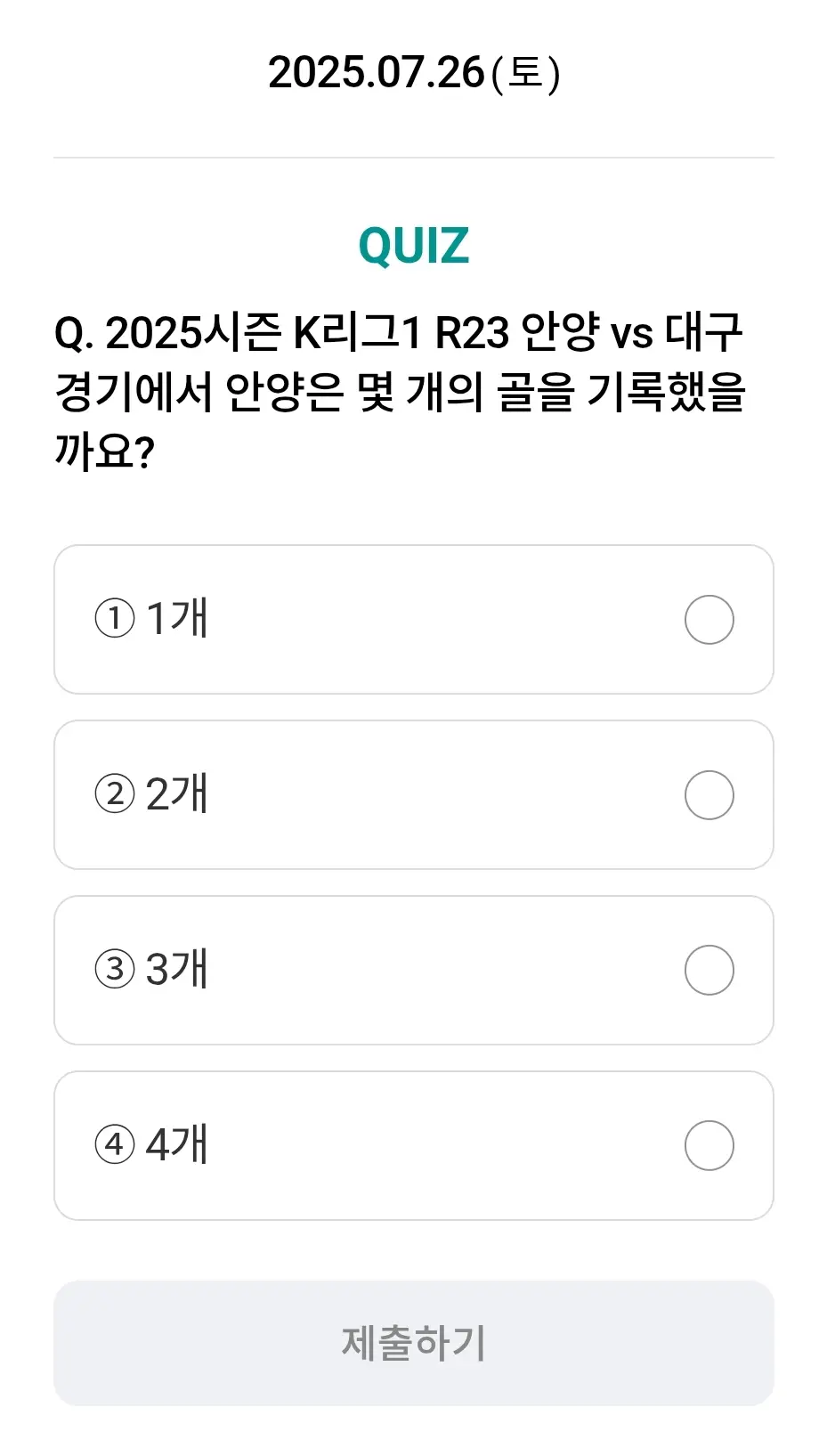Click the divider line under the date
Image resolution: width=827 pixels, height=1456 pixels.
coord(413,156)
